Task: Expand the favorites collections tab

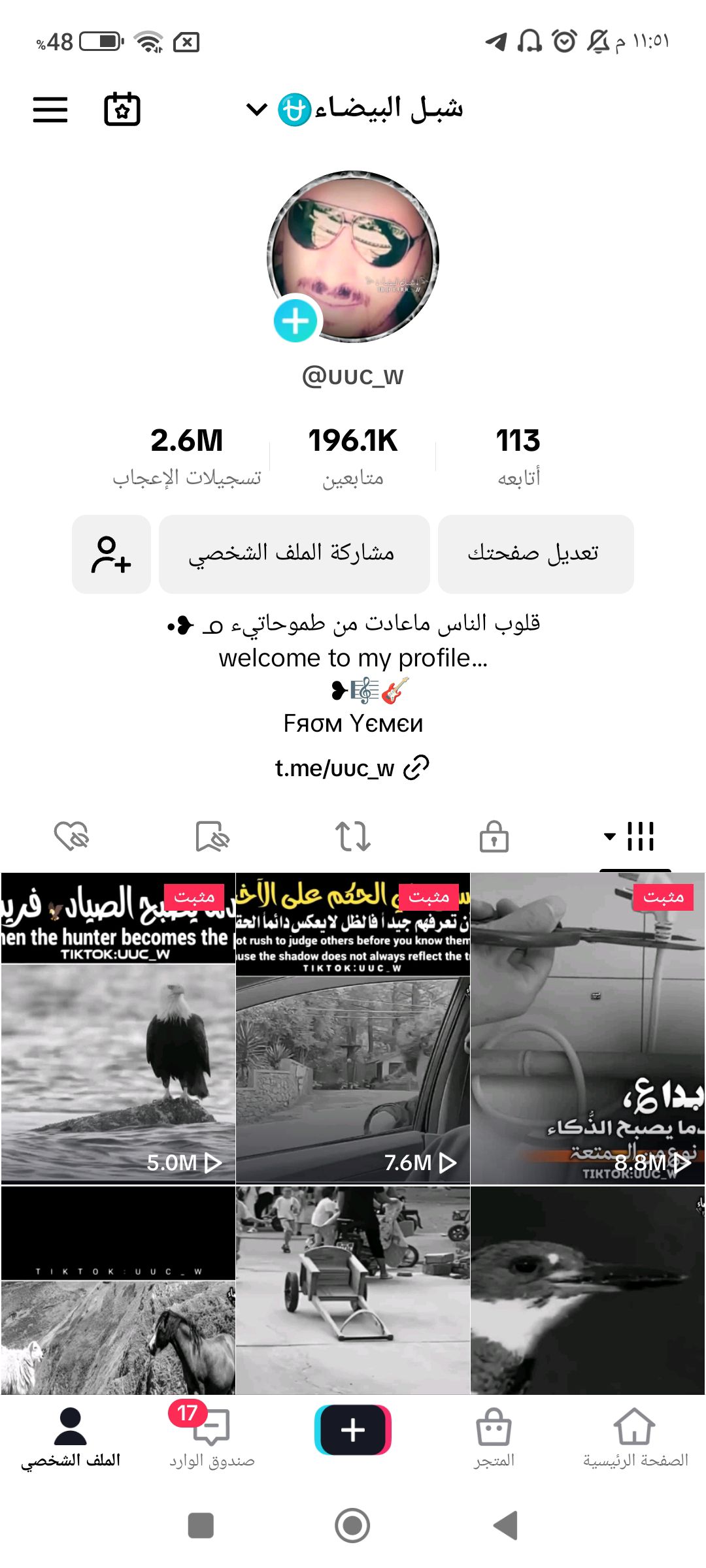Action: click(211, 836)
